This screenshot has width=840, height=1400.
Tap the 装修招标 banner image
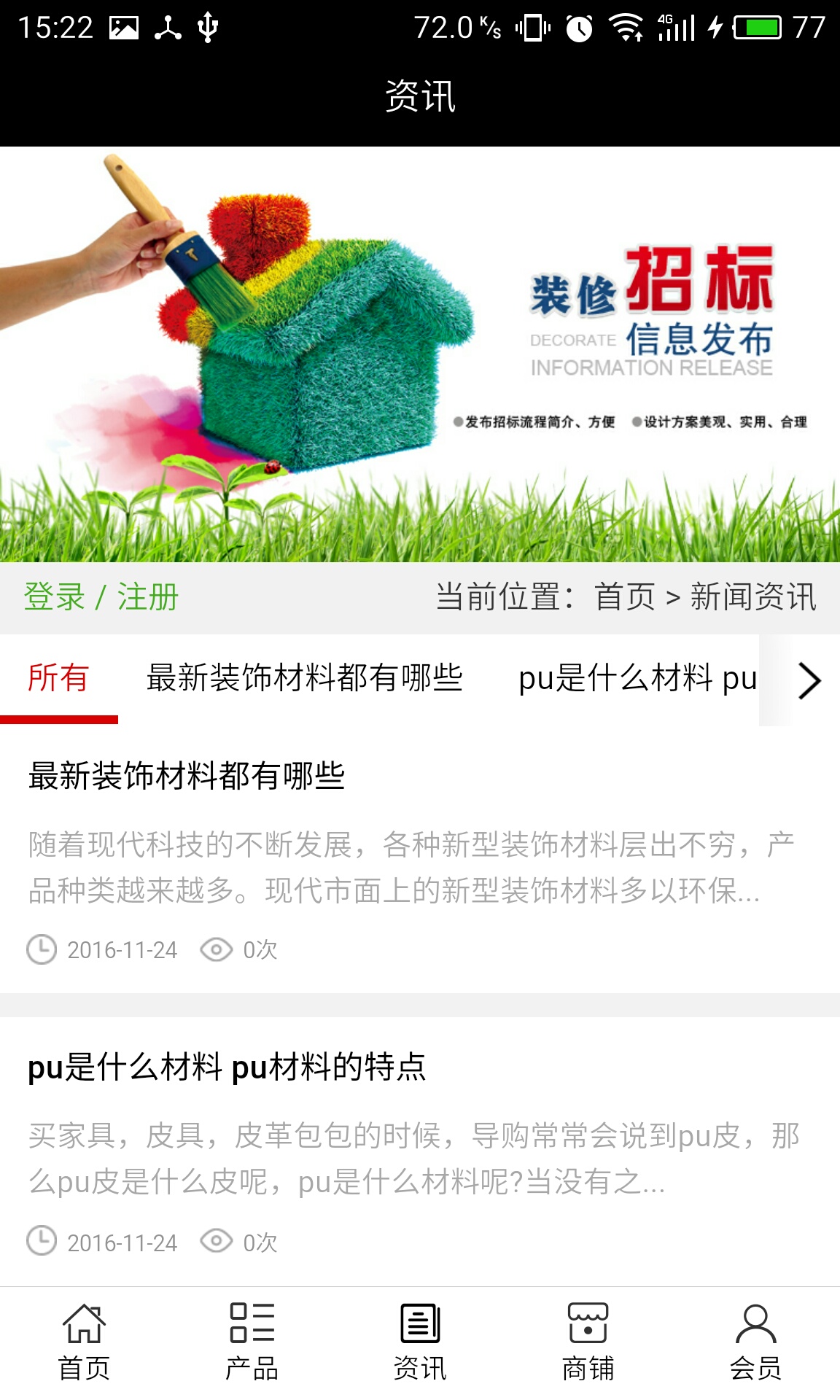tap(420, 354)
